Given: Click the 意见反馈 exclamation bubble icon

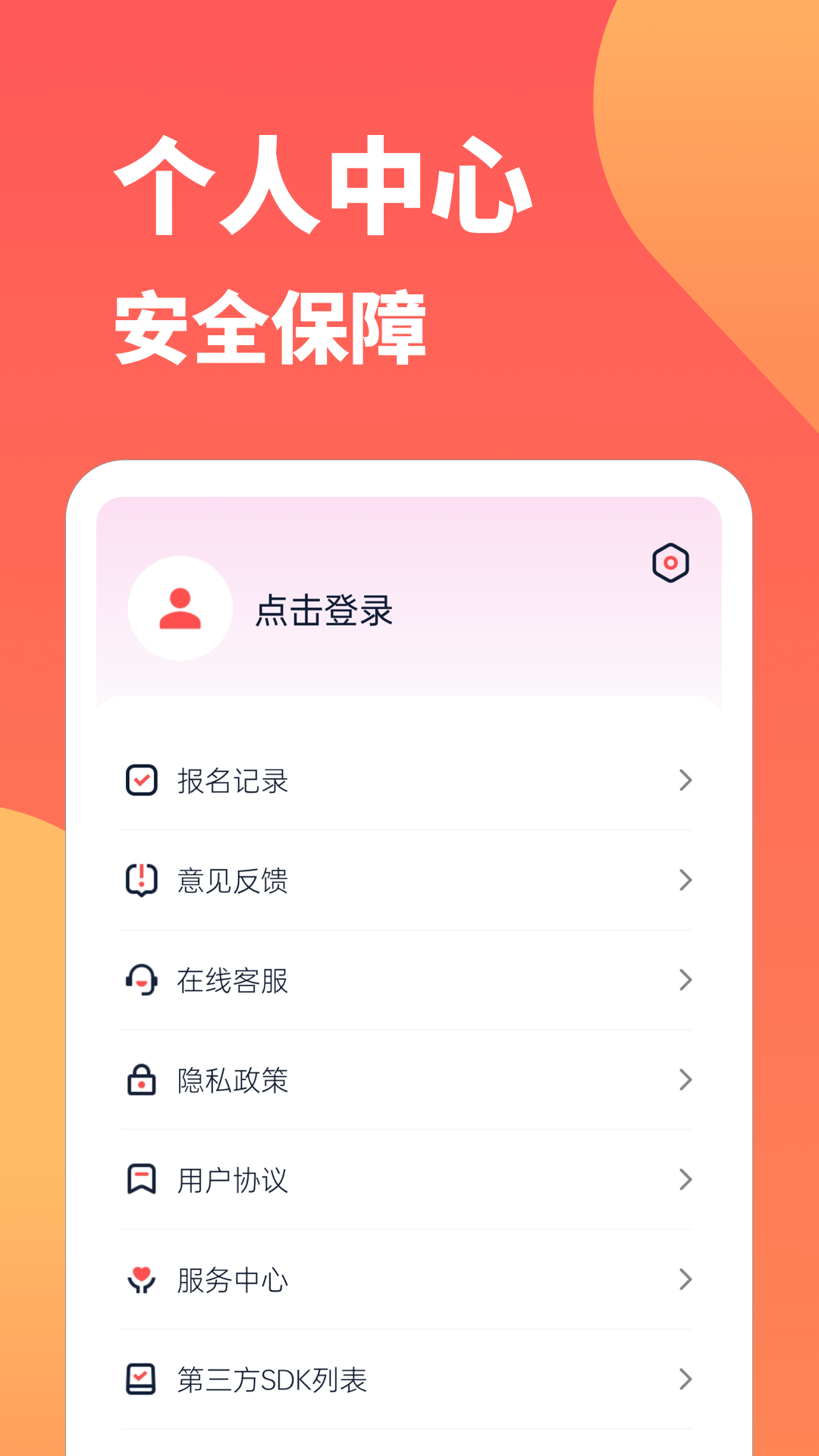Looking at the screenshot, I should pyautogui.click(x=140, y=880).
